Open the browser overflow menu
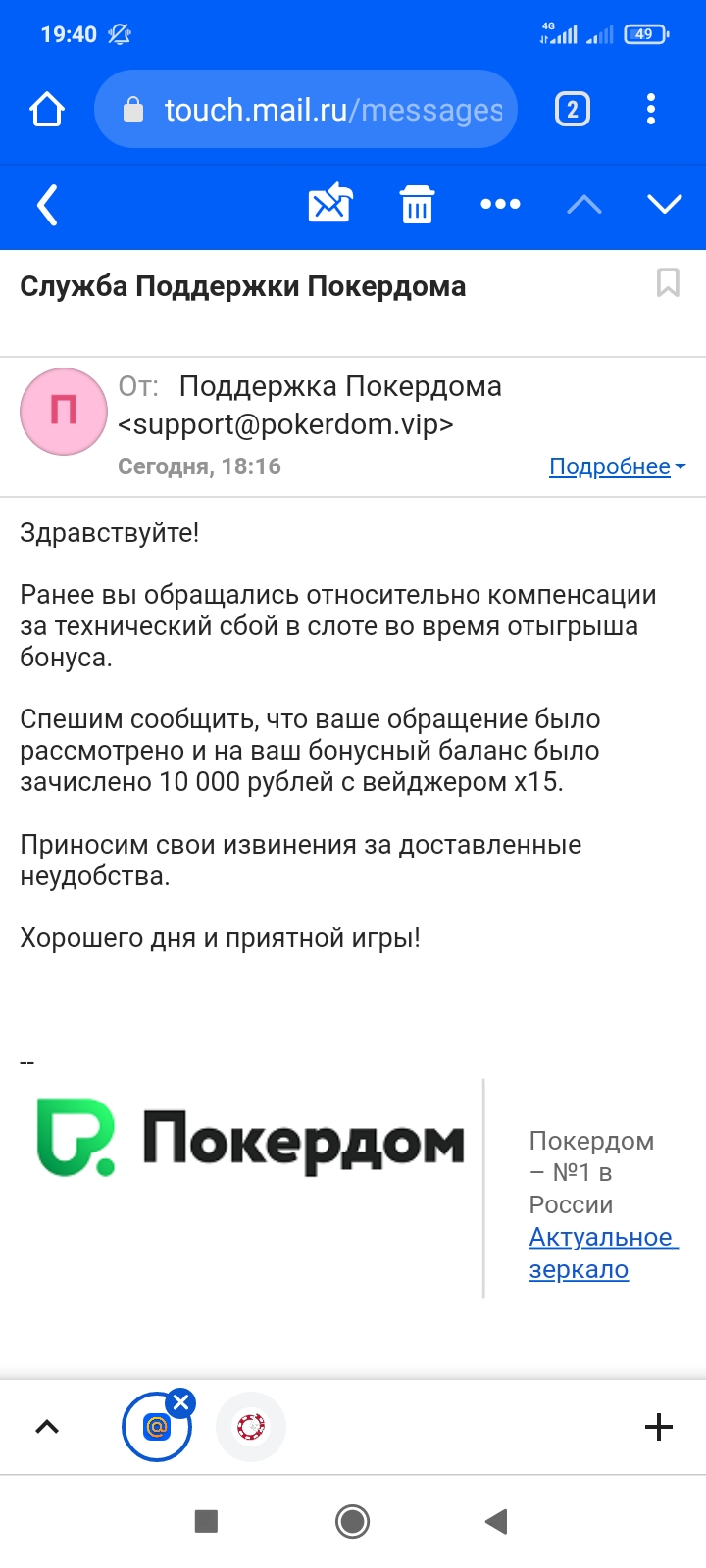 pos(651,109)
